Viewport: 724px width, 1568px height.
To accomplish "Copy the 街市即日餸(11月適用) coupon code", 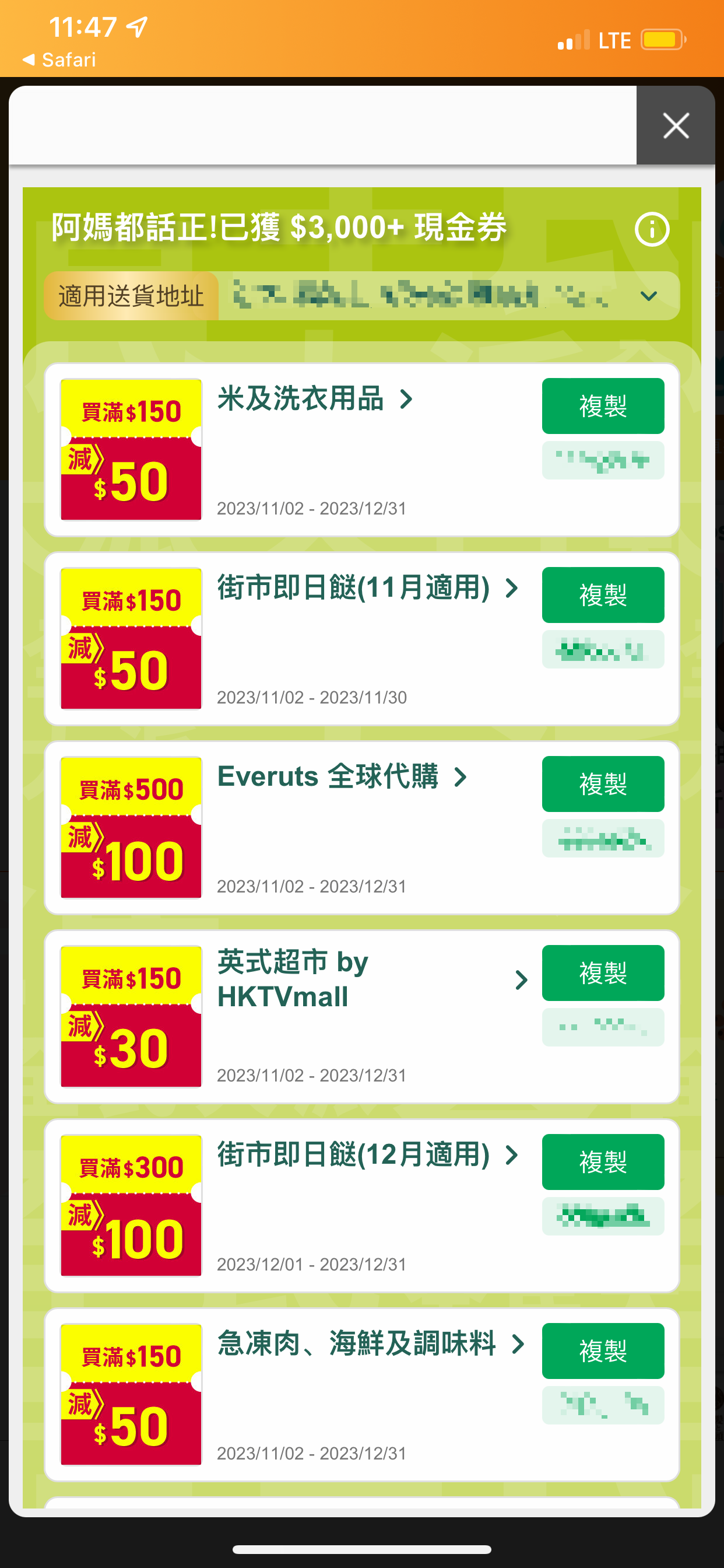I will pos(603,594).
